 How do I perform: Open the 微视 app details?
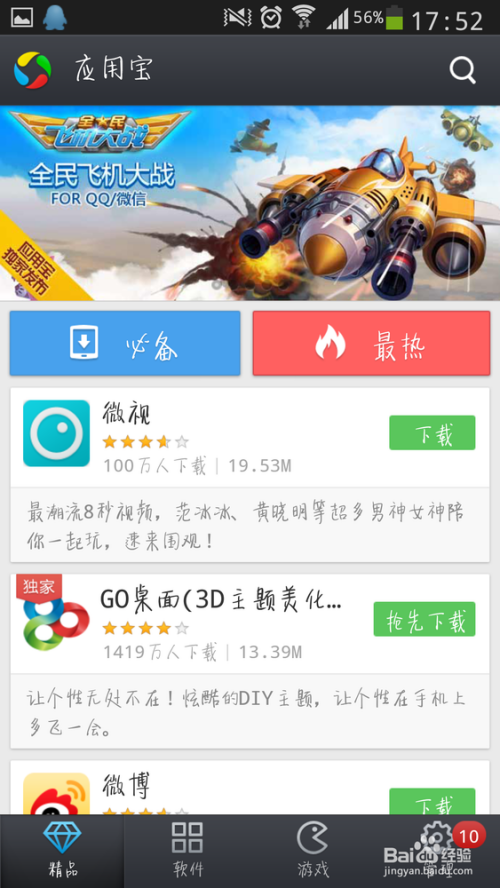pos(250,437)
